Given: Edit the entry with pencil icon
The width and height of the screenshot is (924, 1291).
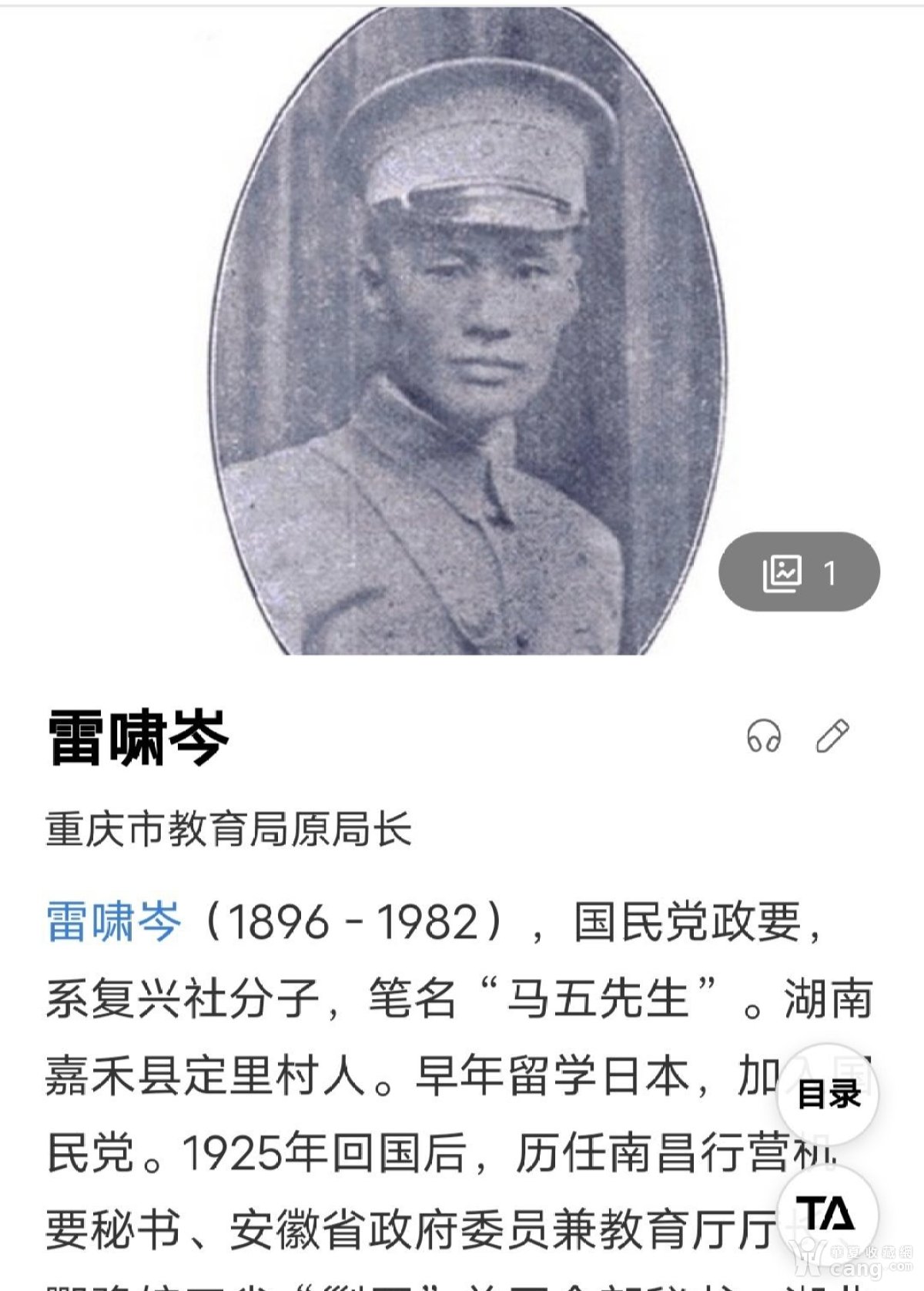Looking at the screenshot, I should (832, 736).
